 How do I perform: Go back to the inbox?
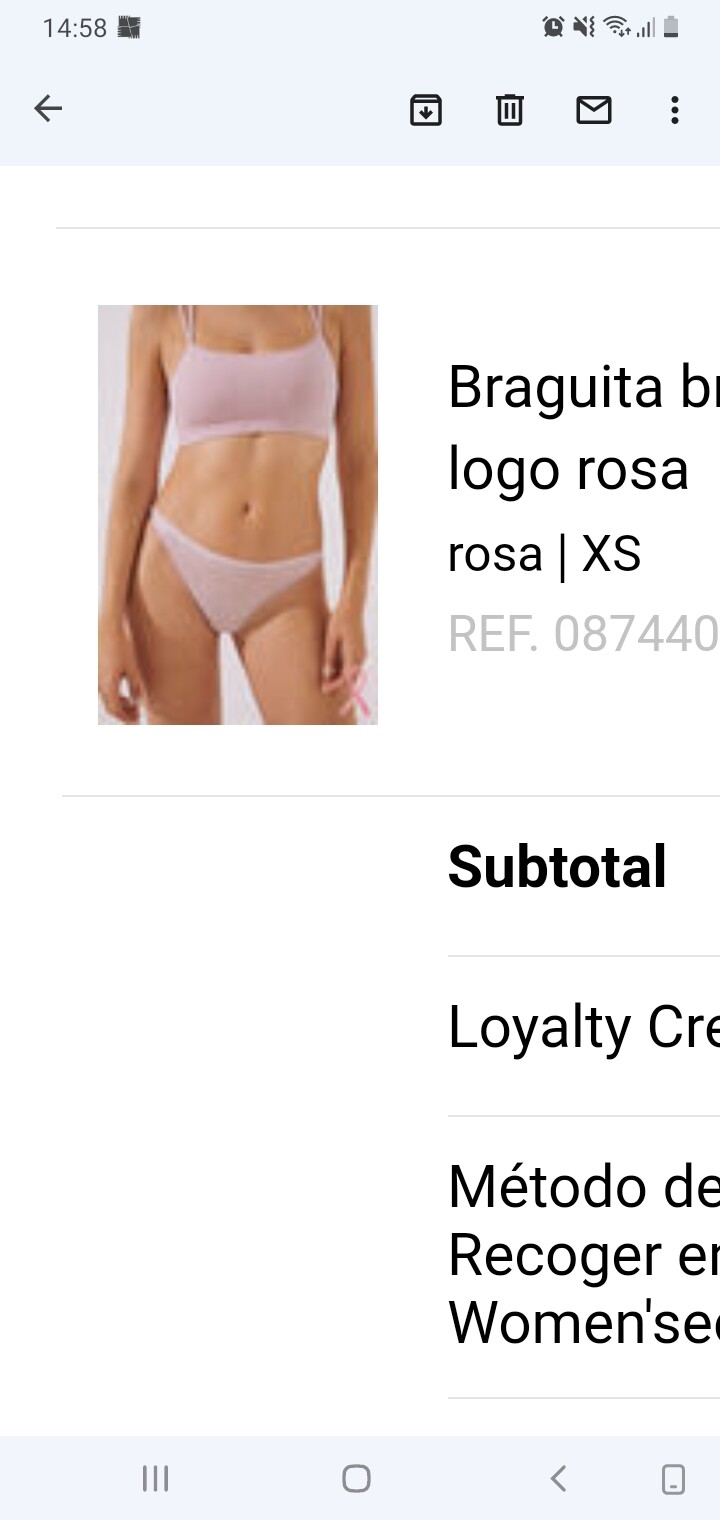click(48, 109)
